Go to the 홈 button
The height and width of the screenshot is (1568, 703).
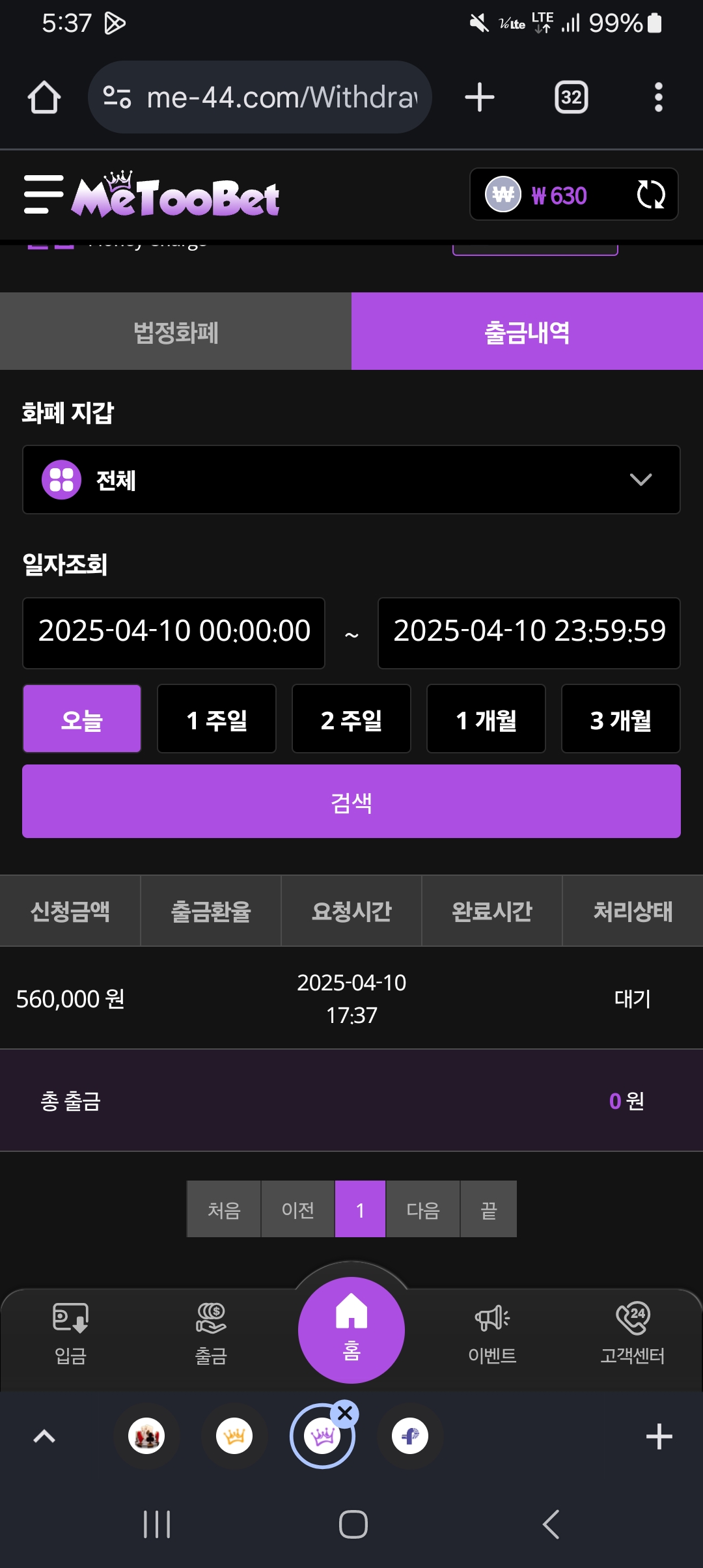pyautogui.click(x=351, y=1330)
